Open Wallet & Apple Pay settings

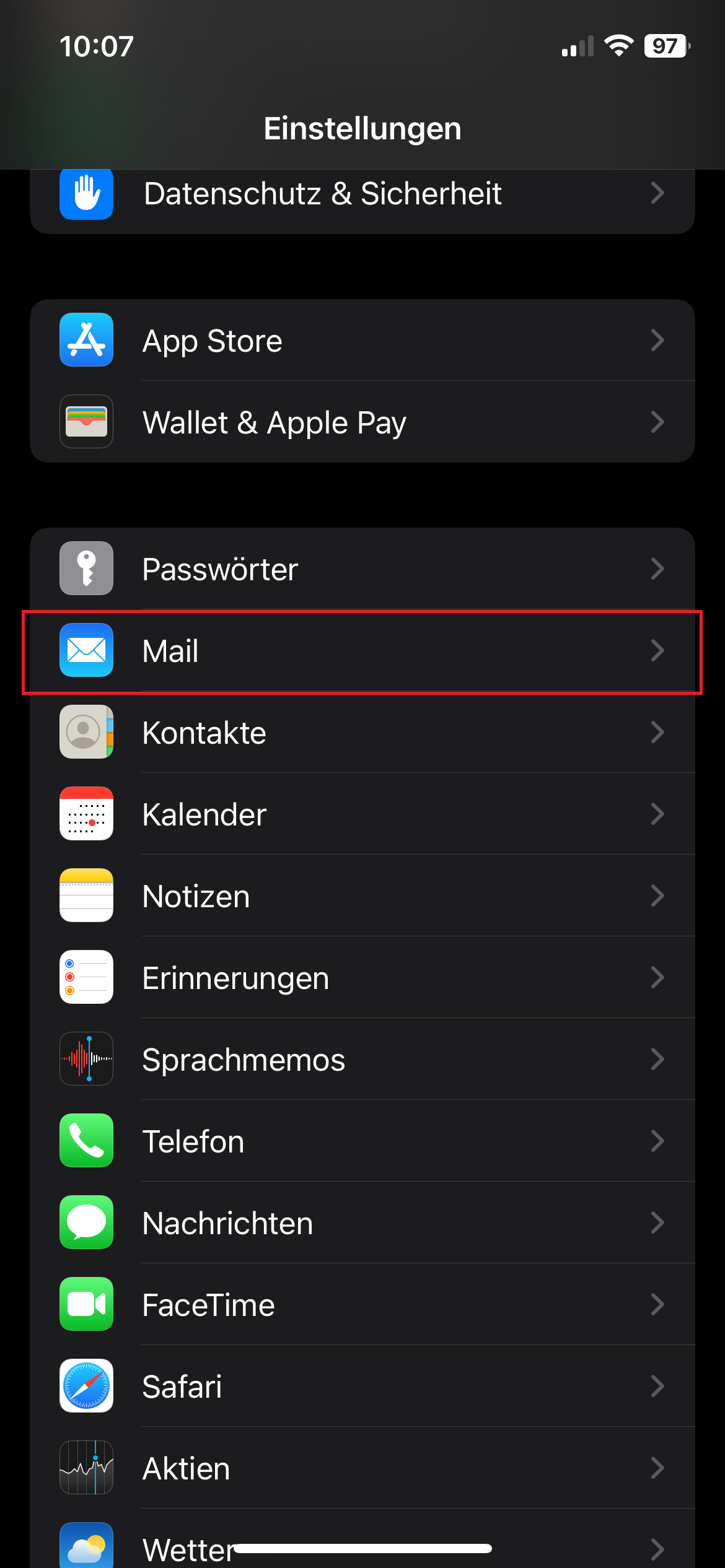click(x=362, y=422)
